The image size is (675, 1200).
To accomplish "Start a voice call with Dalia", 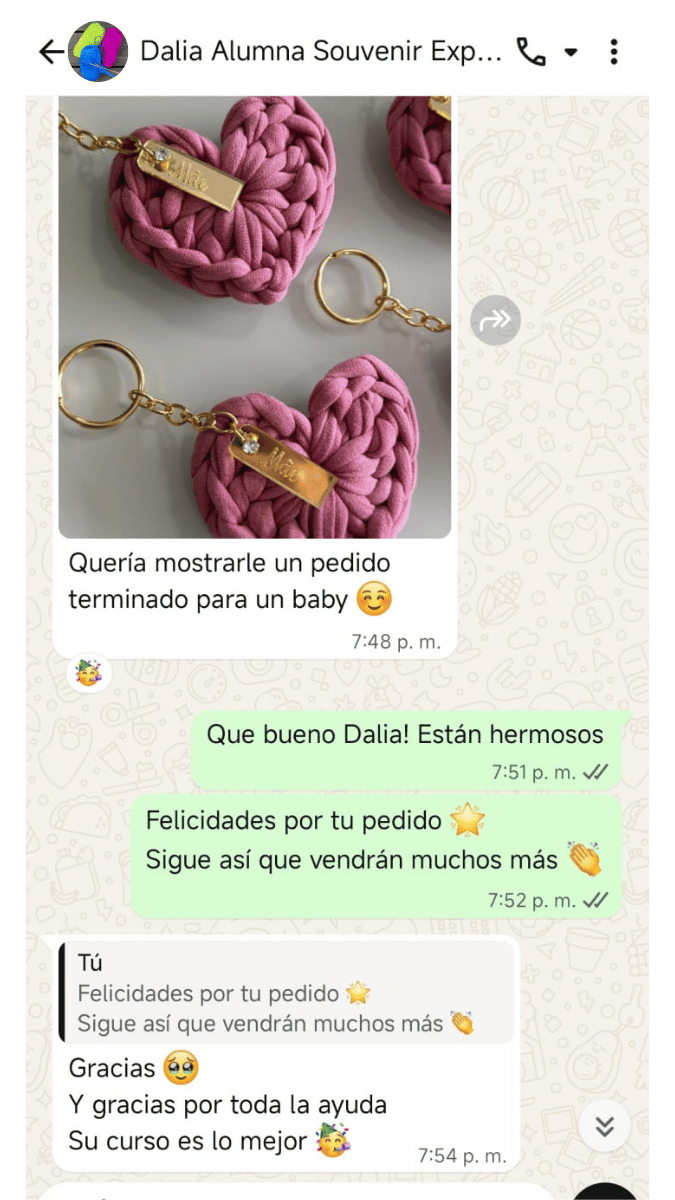I will [530, 52].
